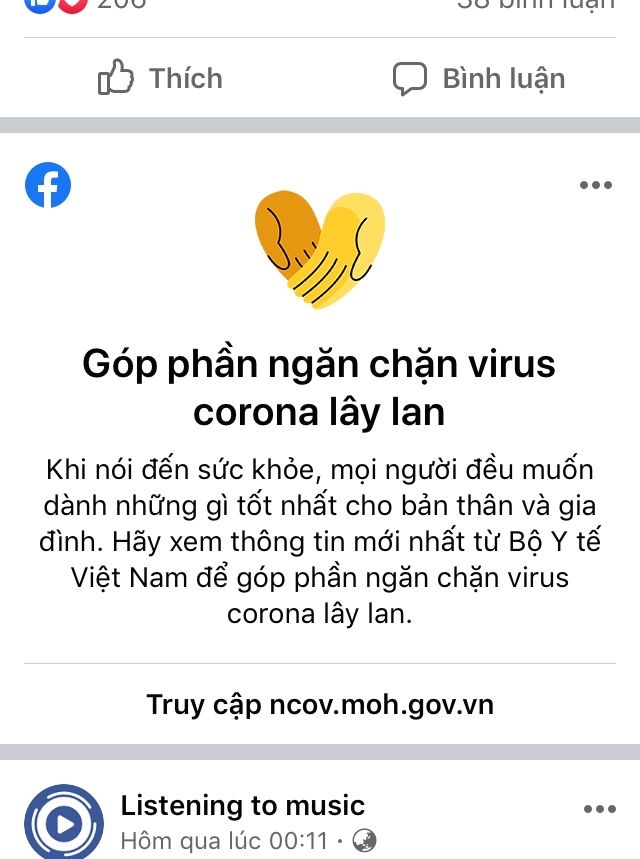Viewport: 640px width, 859px height.
Task: Open the Listening to music page name
Action: [x=242, y=805]
